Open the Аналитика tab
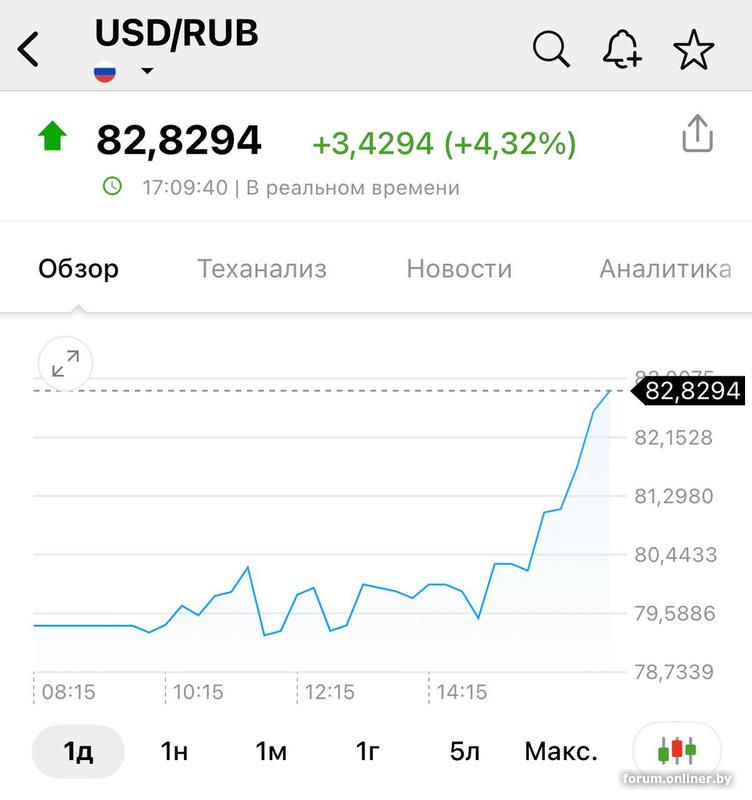Screen dimensions: 752x800 point(665,269)
